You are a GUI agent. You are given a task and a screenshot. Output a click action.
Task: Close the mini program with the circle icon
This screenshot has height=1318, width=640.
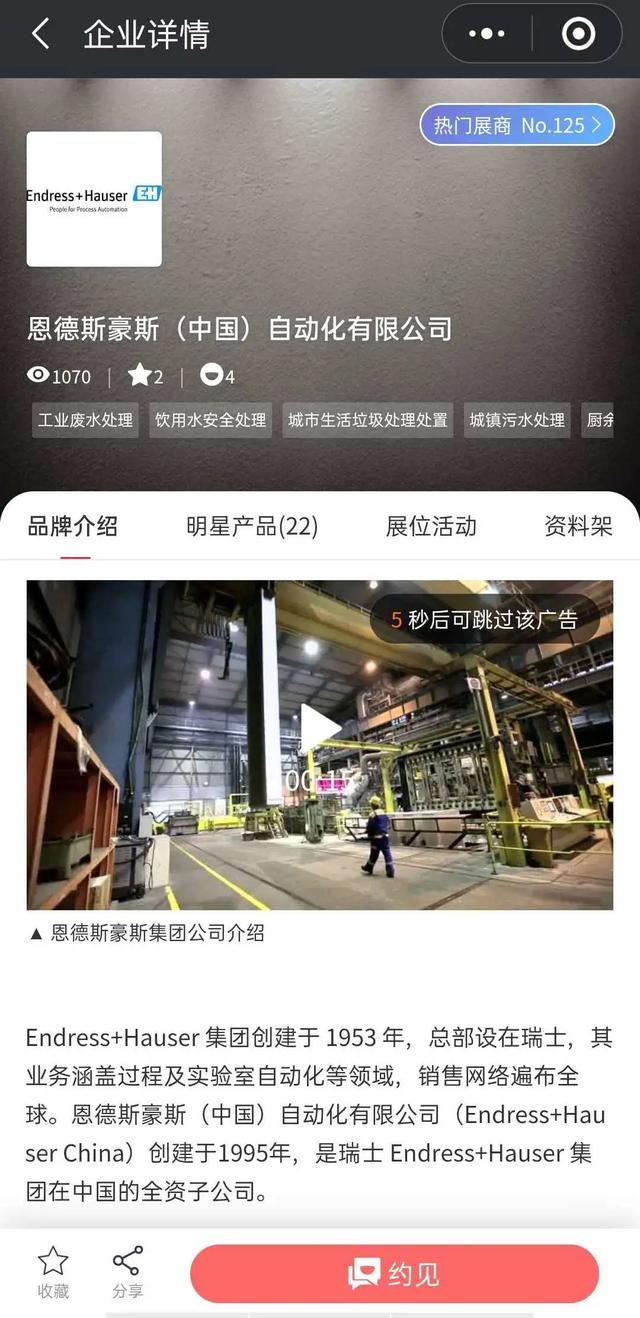click(x=579, y=35)
